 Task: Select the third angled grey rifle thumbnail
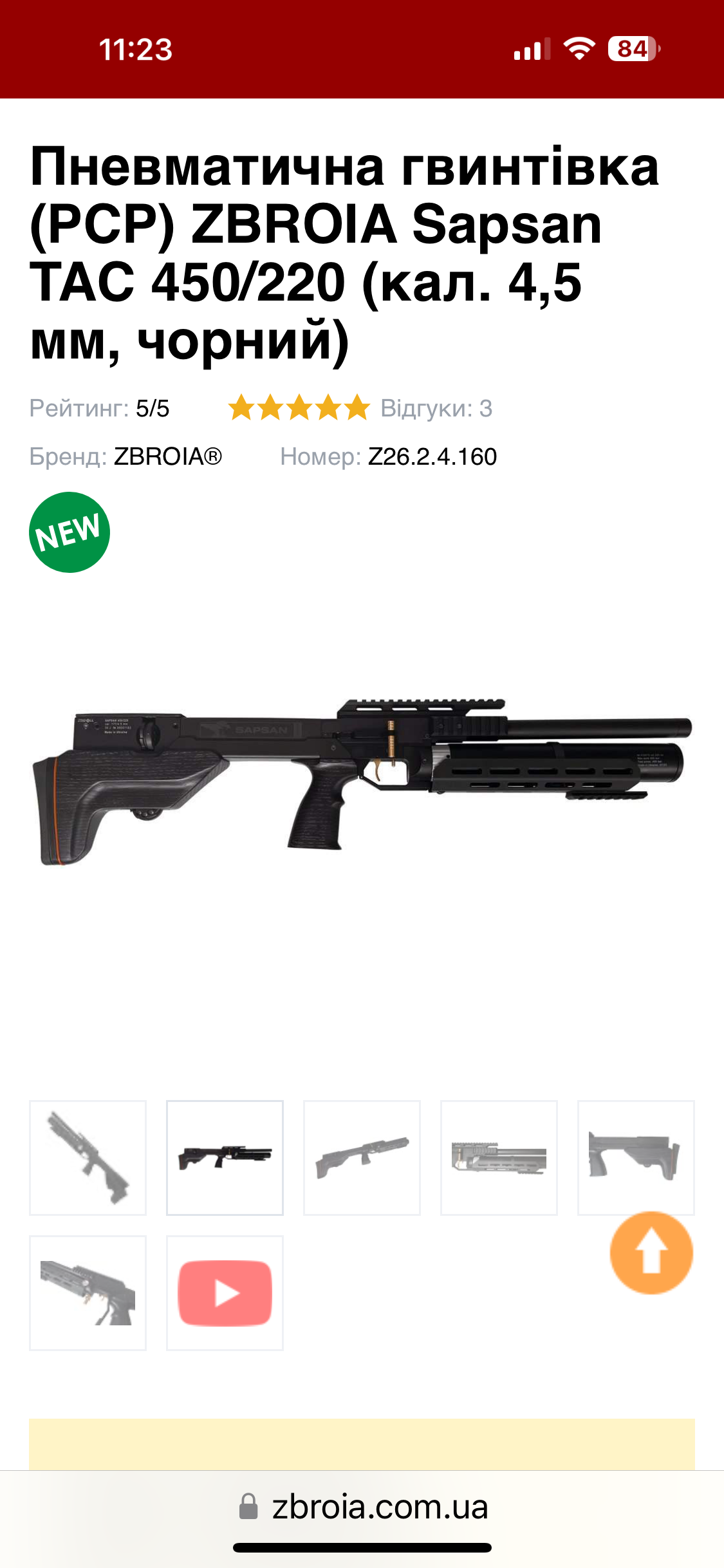(x=362, y=1157)
